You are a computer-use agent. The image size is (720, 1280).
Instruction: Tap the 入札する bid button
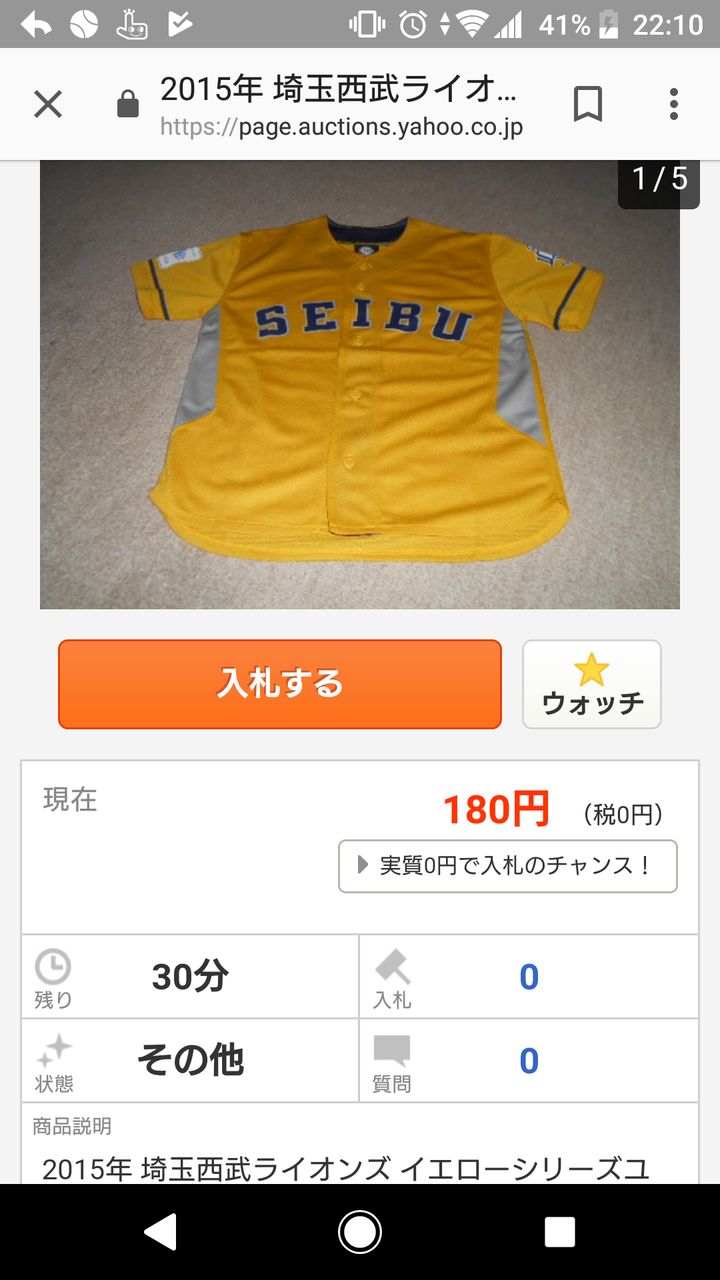(280, 684)
